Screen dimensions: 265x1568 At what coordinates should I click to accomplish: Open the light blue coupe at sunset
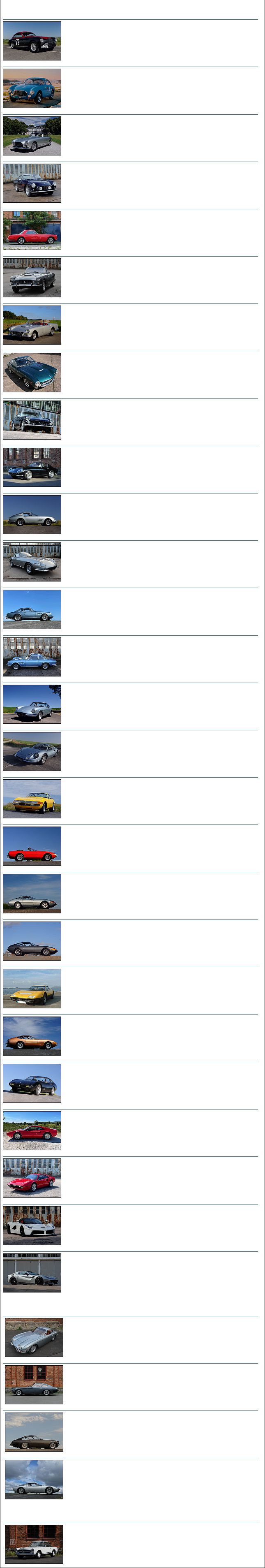pyautogui.click(x=32, y=88)
